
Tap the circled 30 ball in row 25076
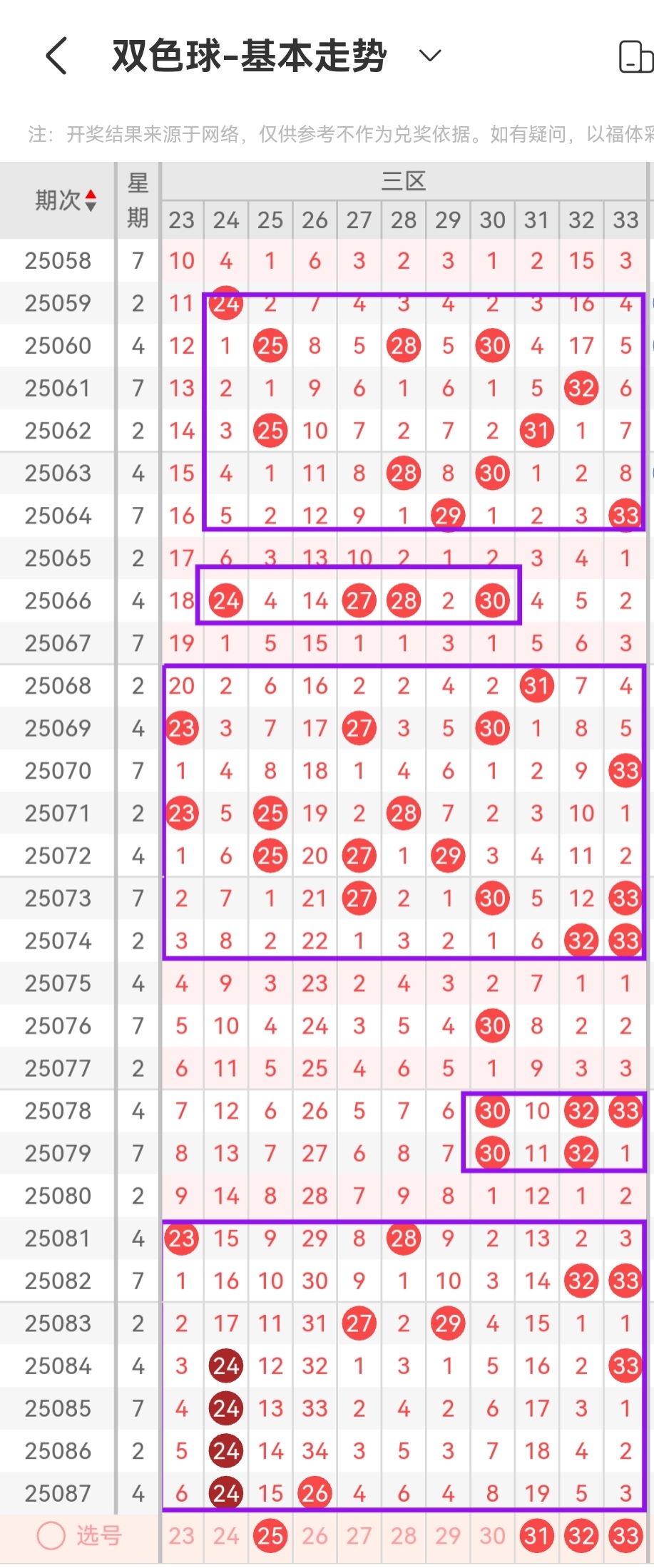click(492, 1025)
